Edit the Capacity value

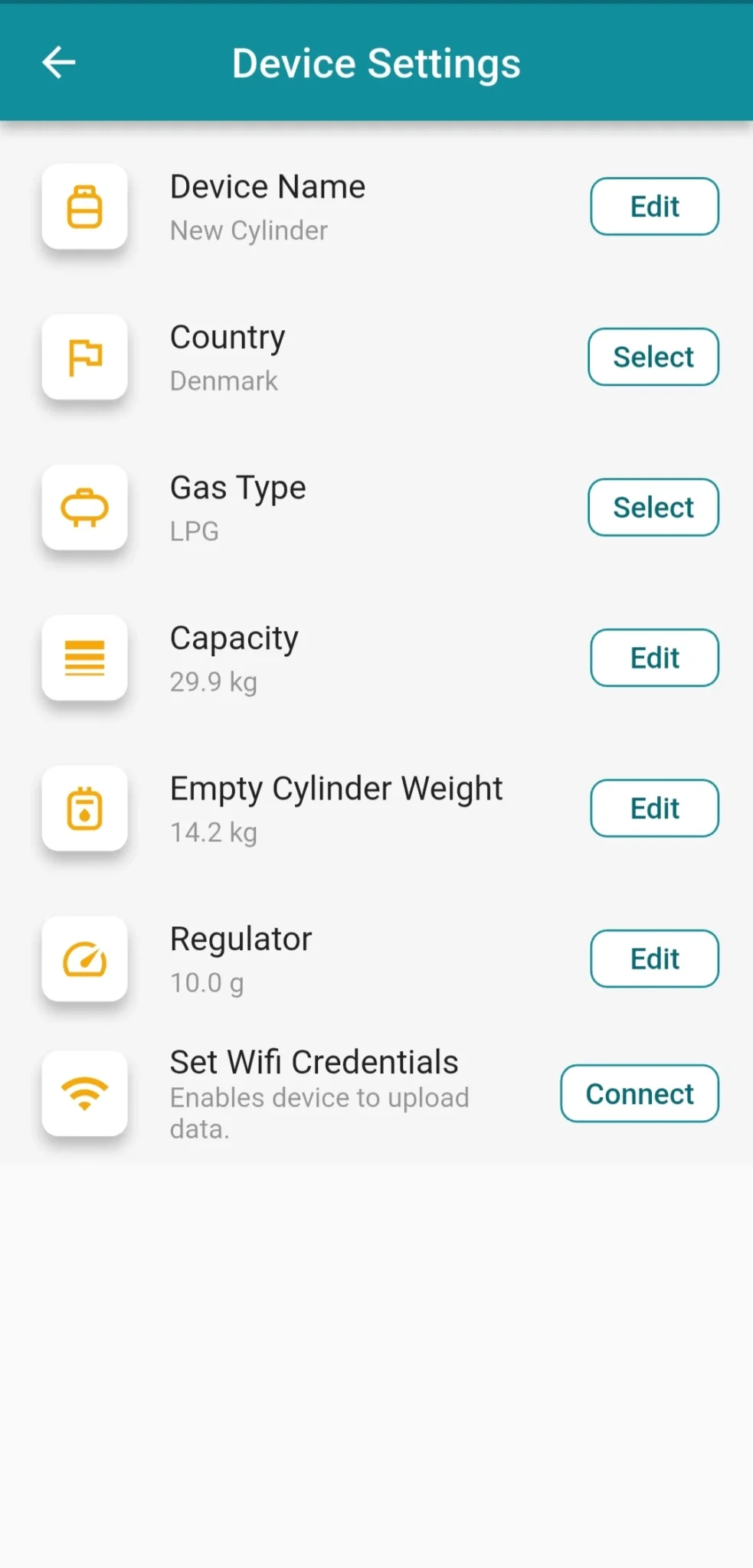tap(654, 658)
